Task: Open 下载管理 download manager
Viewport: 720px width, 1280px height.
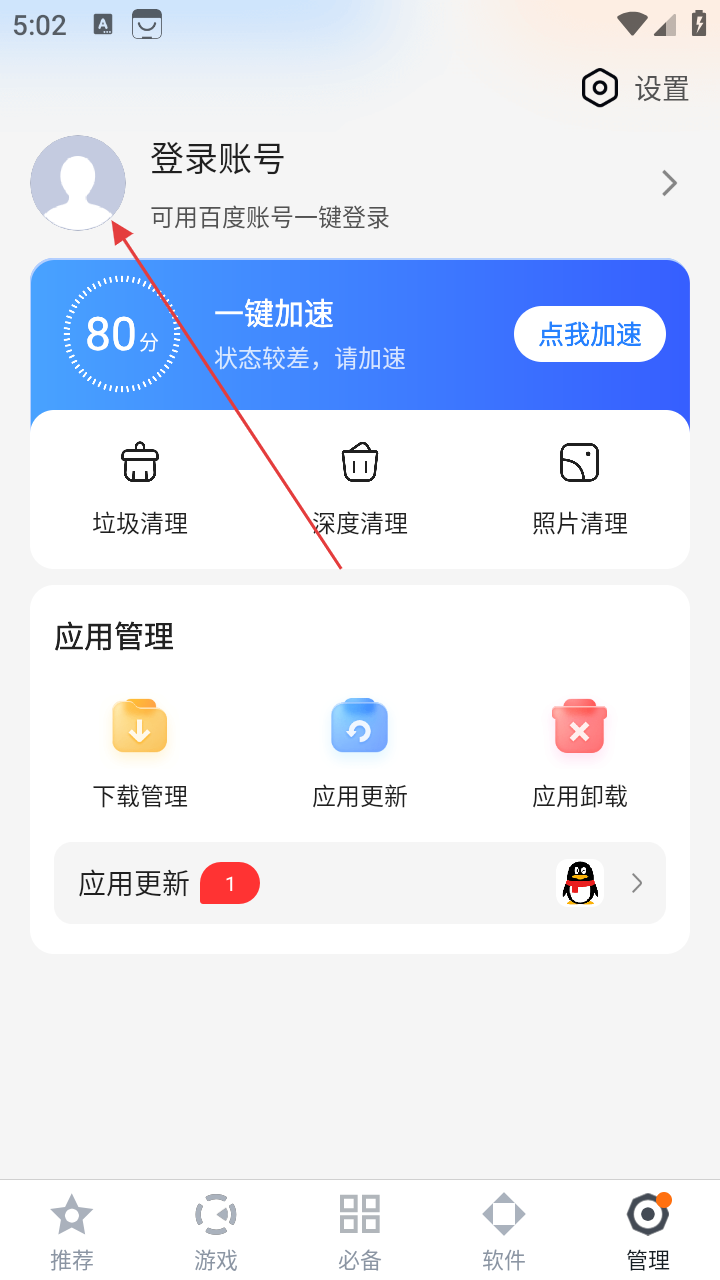Action: click(x=140, y=752)
